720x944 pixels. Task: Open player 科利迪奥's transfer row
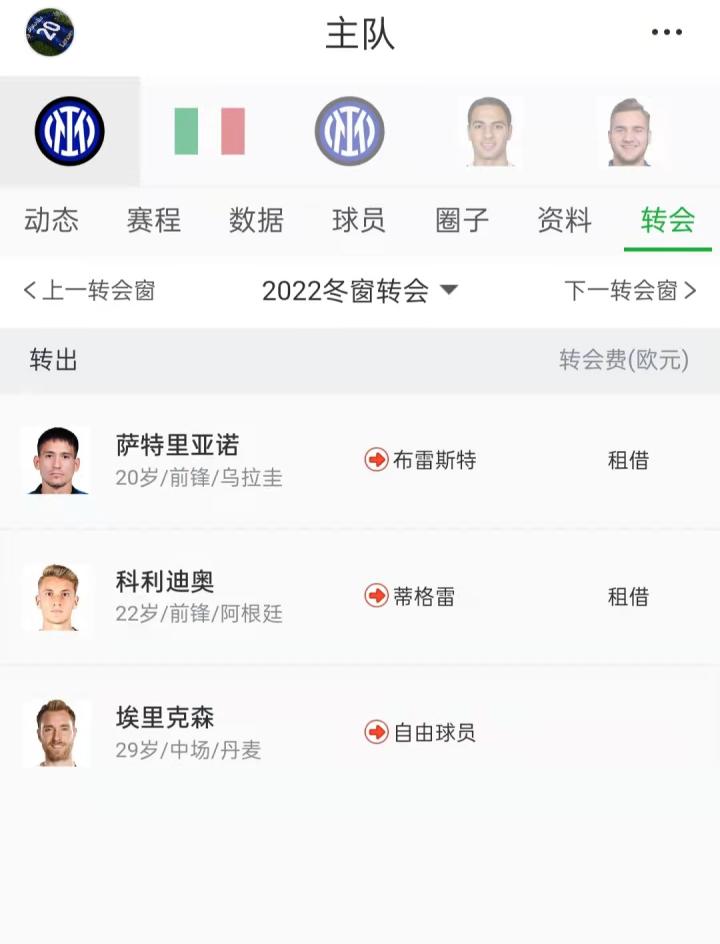[360, 597]
